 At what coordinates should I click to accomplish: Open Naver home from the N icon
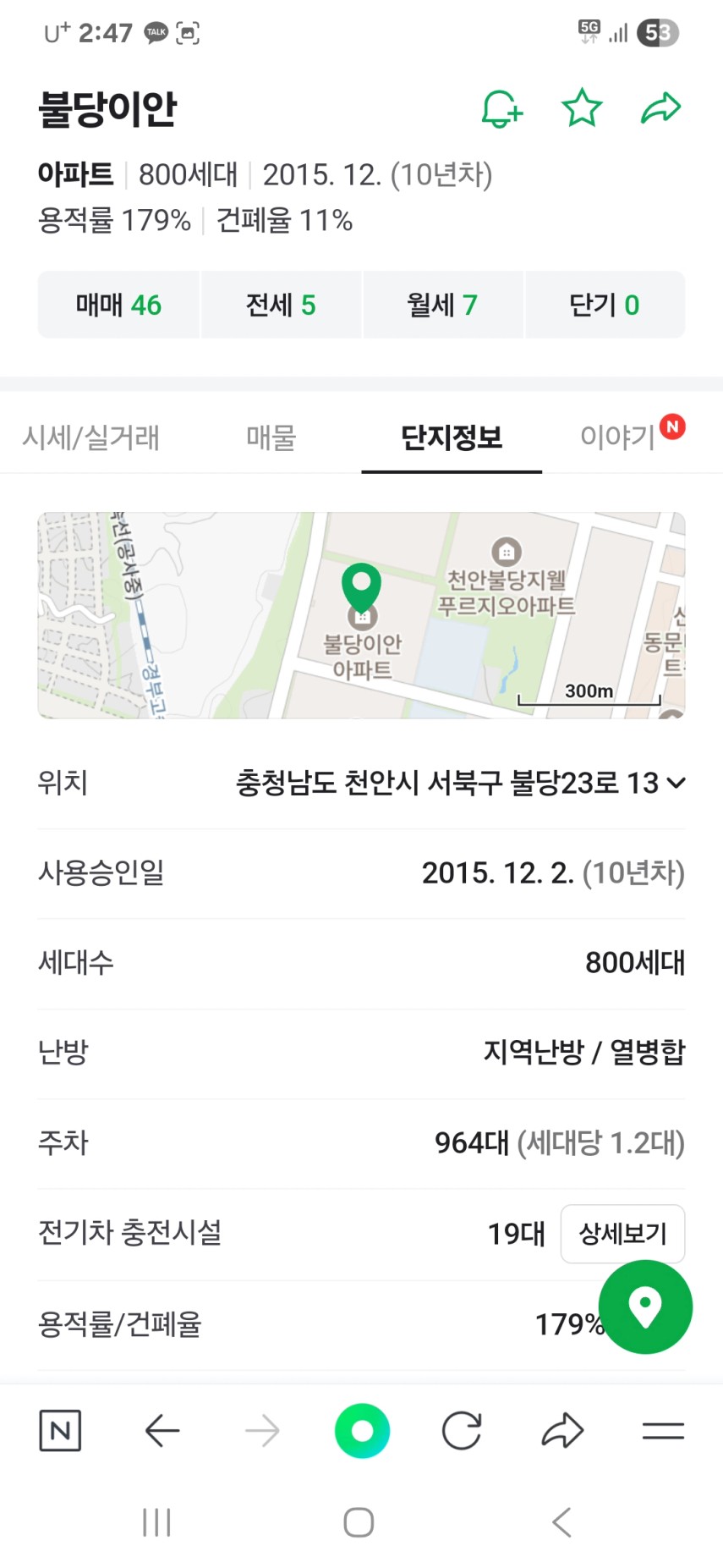60,1431
